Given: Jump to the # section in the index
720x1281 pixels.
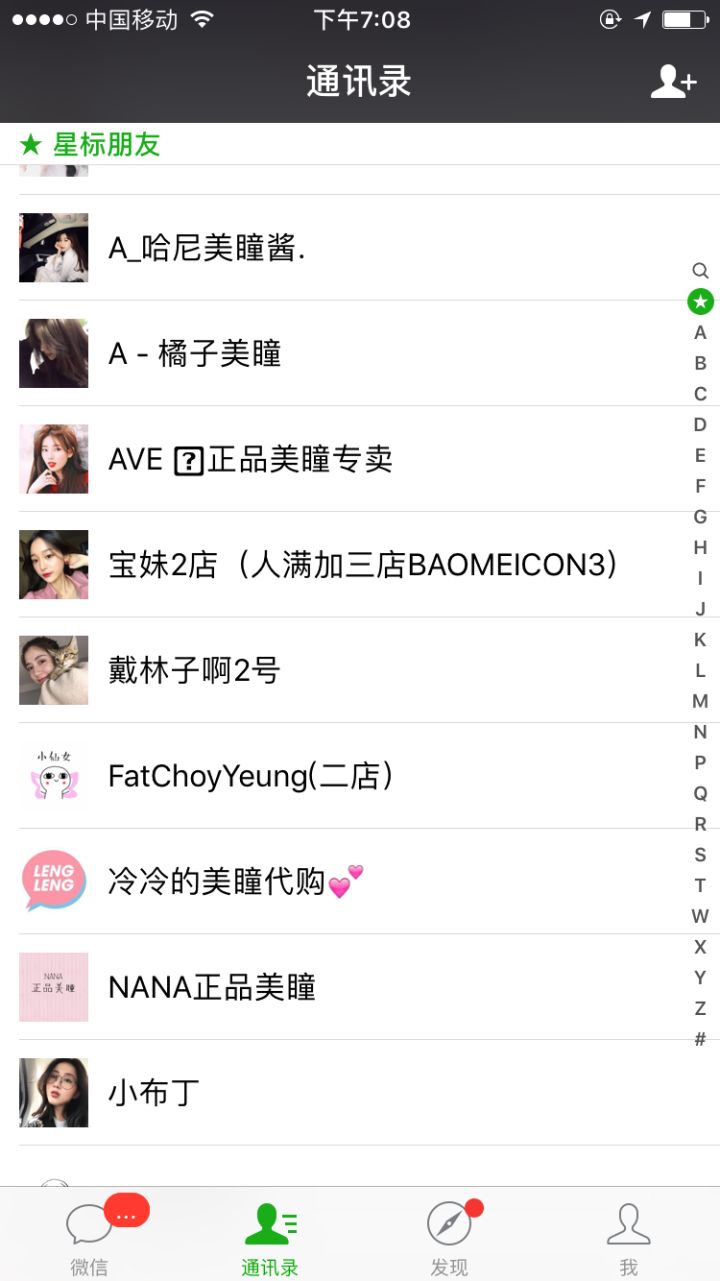Looking at the screenshot, I should pyautogui.click(x=700, y=1040).
